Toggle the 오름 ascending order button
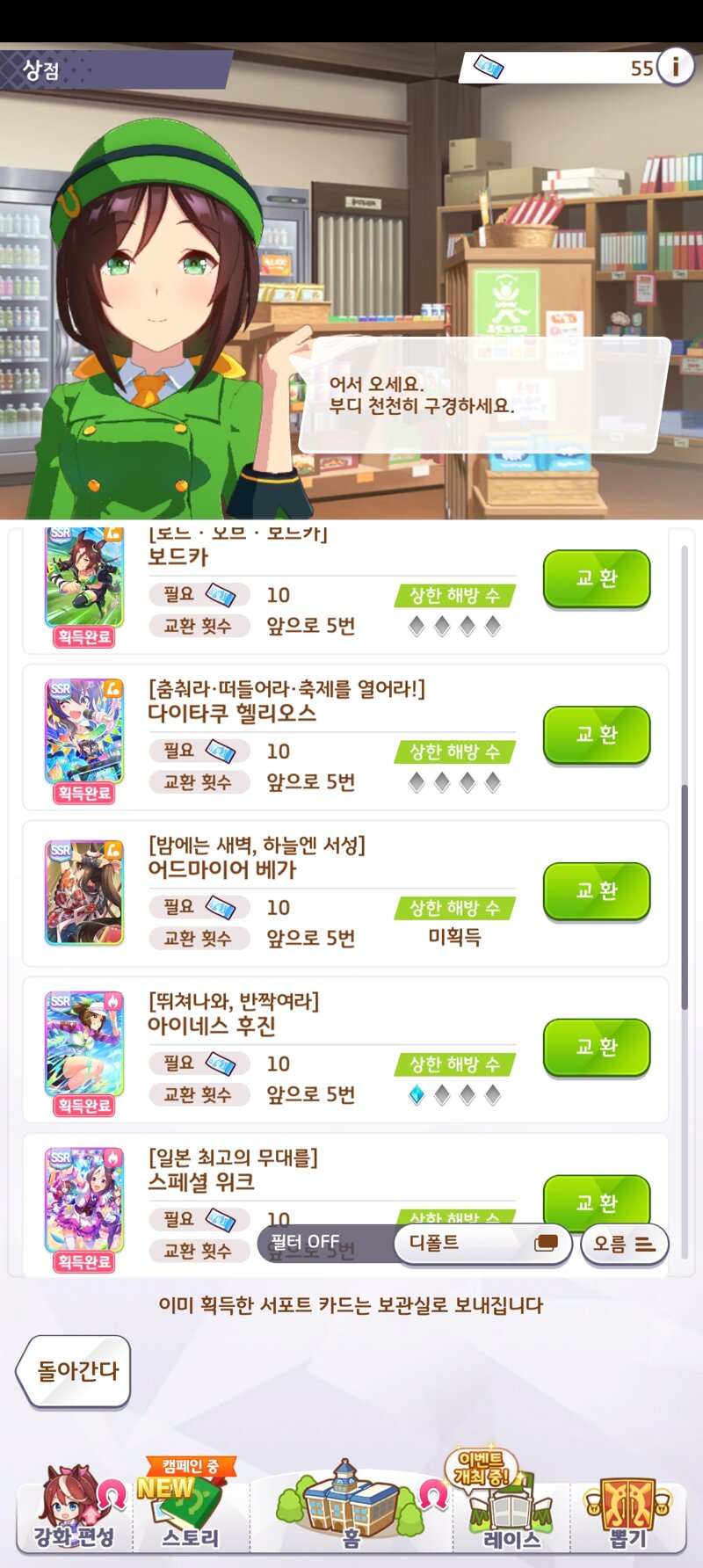703x1568 pixels. [624, 1244]
